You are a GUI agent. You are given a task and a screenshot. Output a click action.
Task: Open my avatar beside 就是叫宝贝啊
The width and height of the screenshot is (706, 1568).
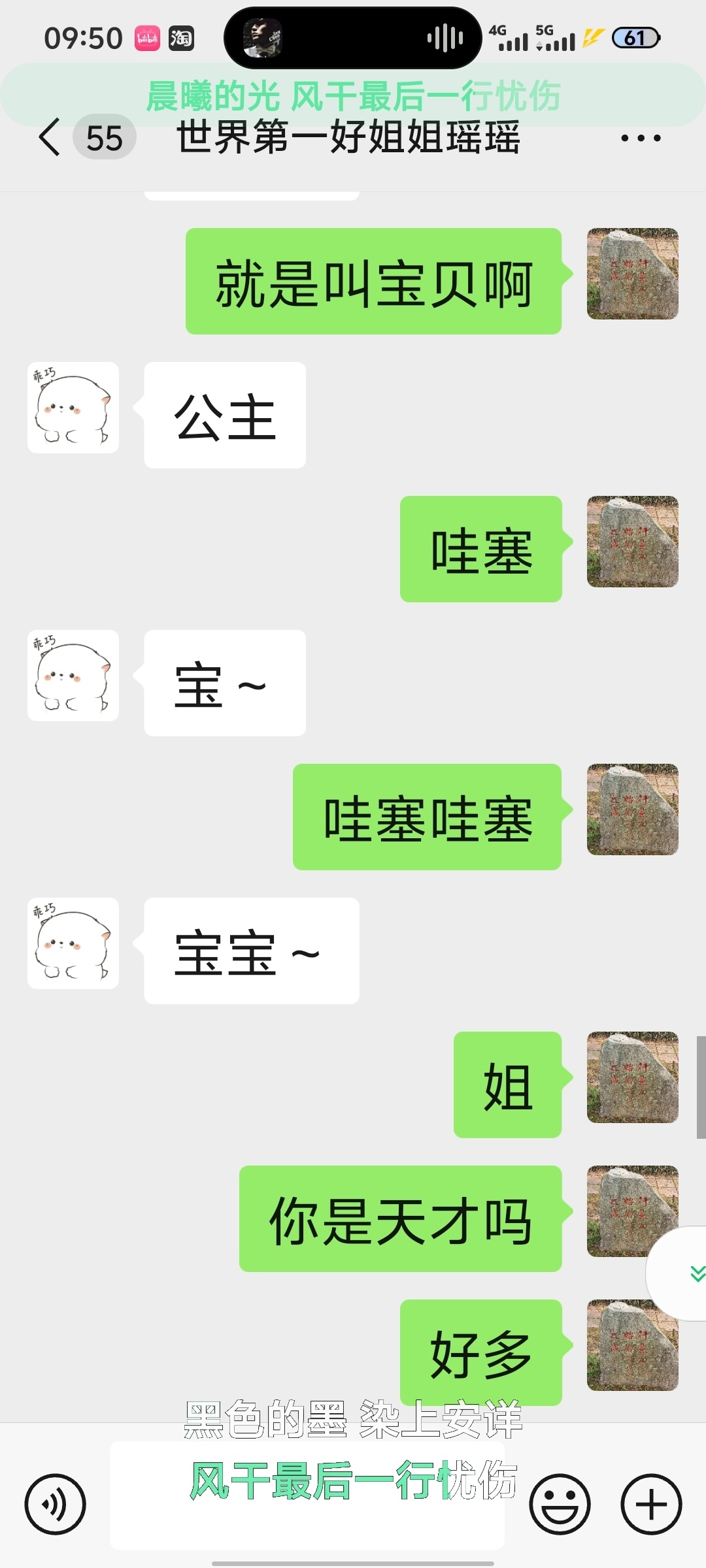(x=632, y=274)
